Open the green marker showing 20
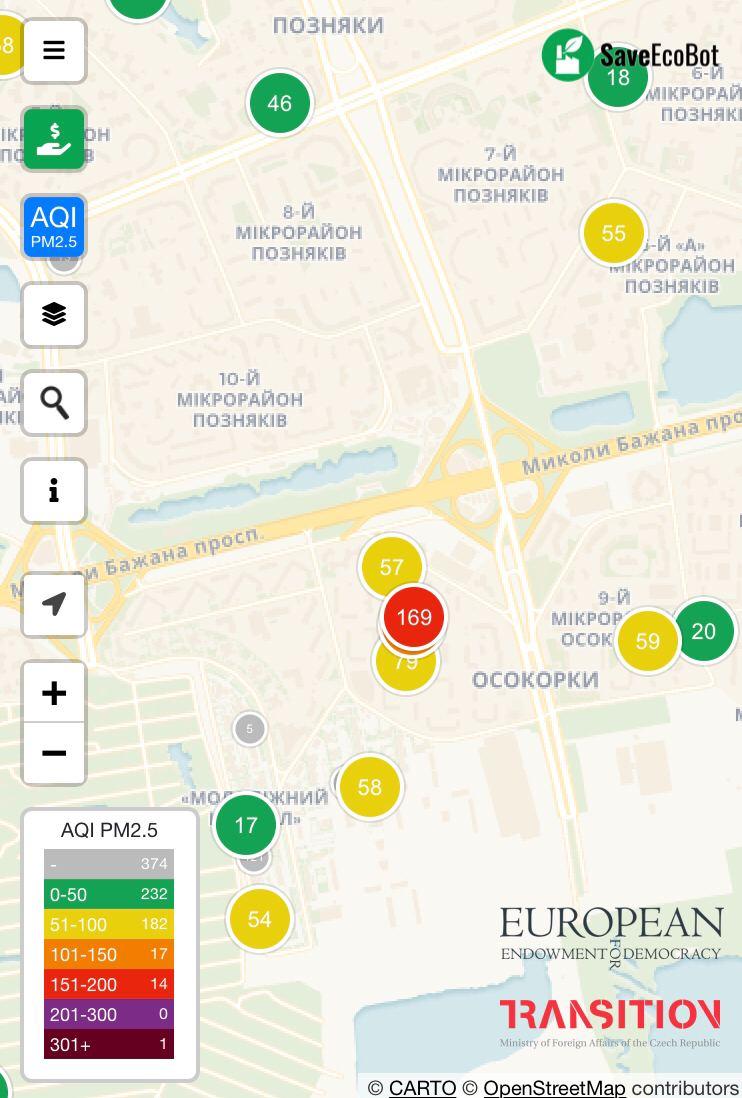 click(x=705, y=631)
